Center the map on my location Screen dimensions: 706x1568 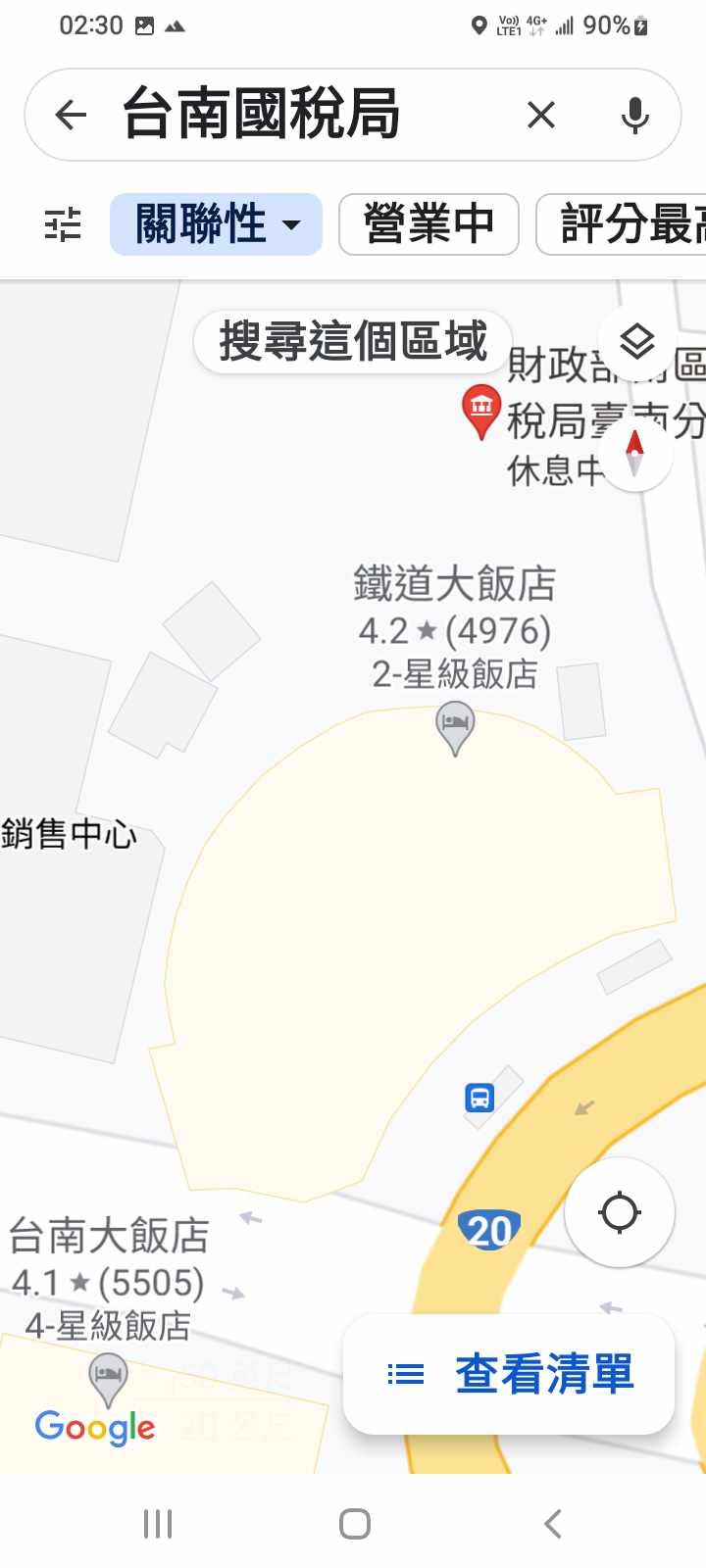pyautogui.click(x=620, y=1212)
